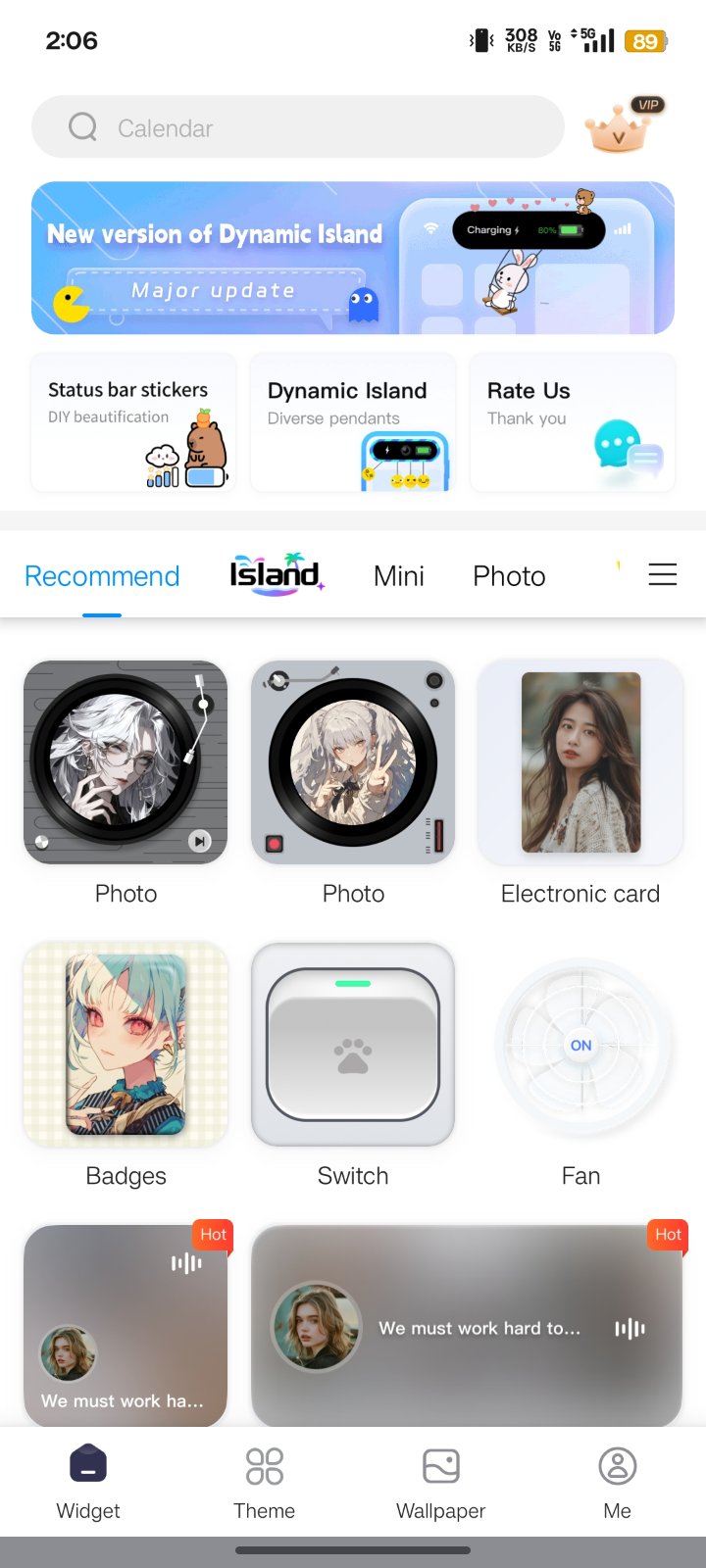Open the Badges widget

pos(126,1045)
